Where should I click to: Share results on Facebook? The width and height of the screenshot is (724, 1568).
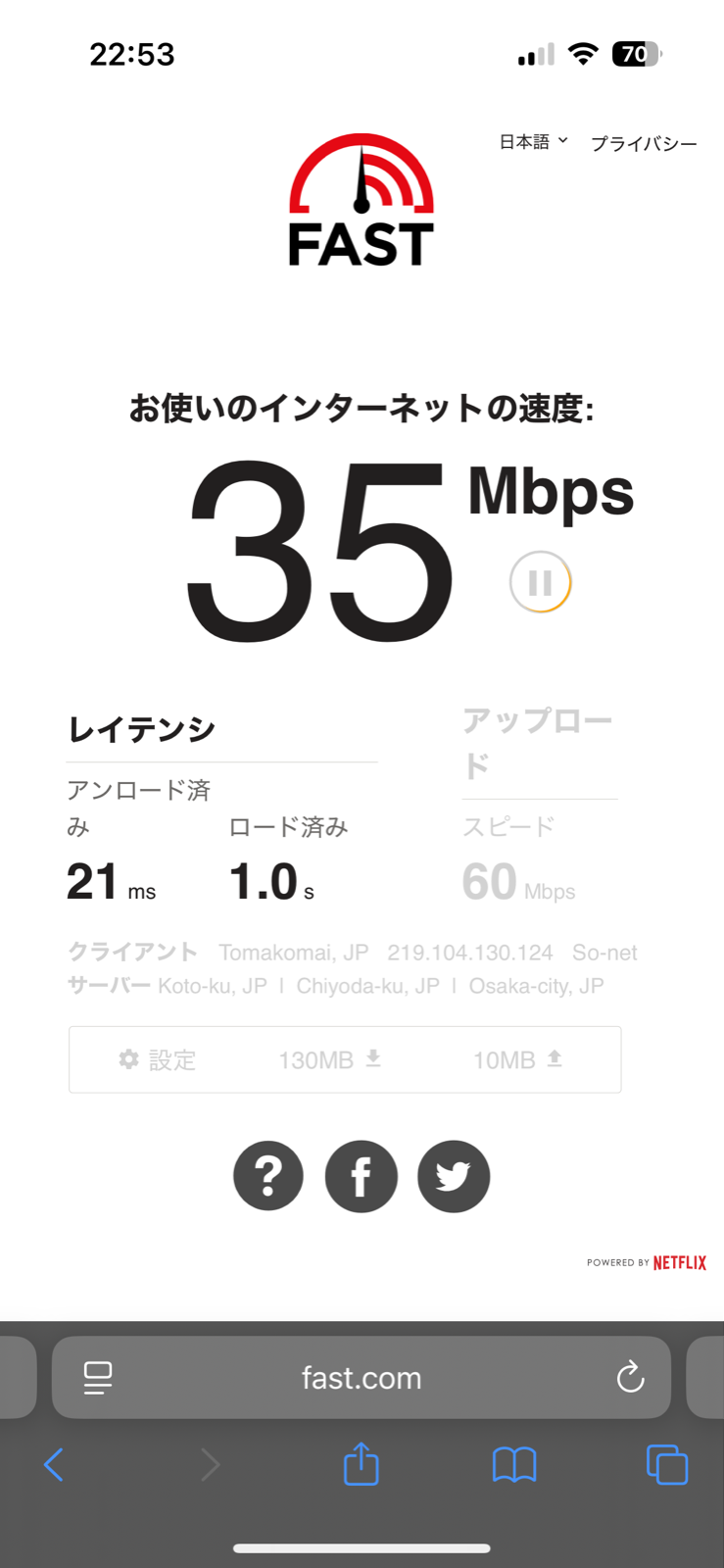362,1176
